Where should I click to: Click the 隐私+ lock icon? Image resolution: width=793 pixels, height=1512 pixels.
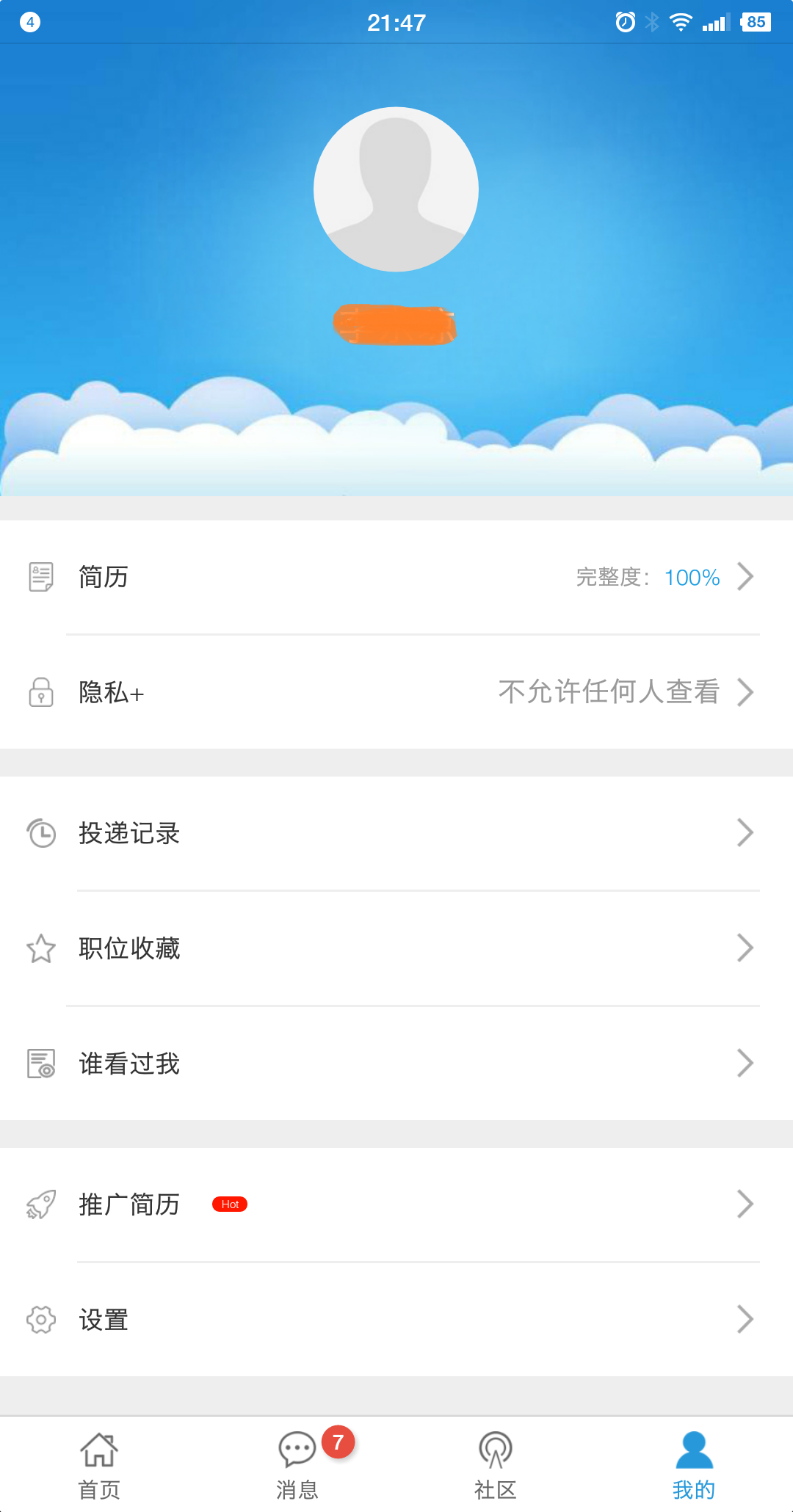[41, 692]
